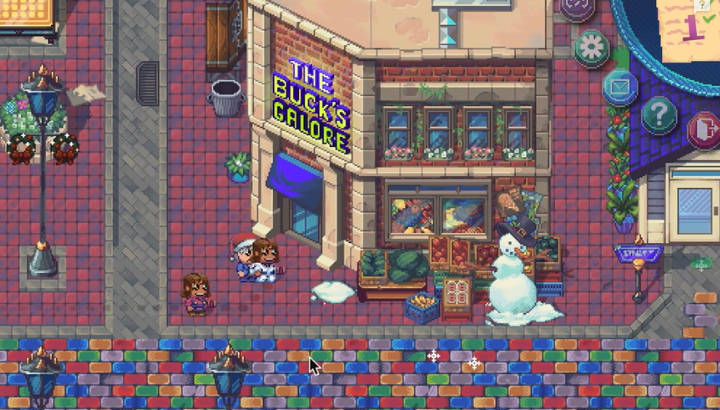Tap the purple round button above settings
The image size is (720, 410).
[576, 6]
